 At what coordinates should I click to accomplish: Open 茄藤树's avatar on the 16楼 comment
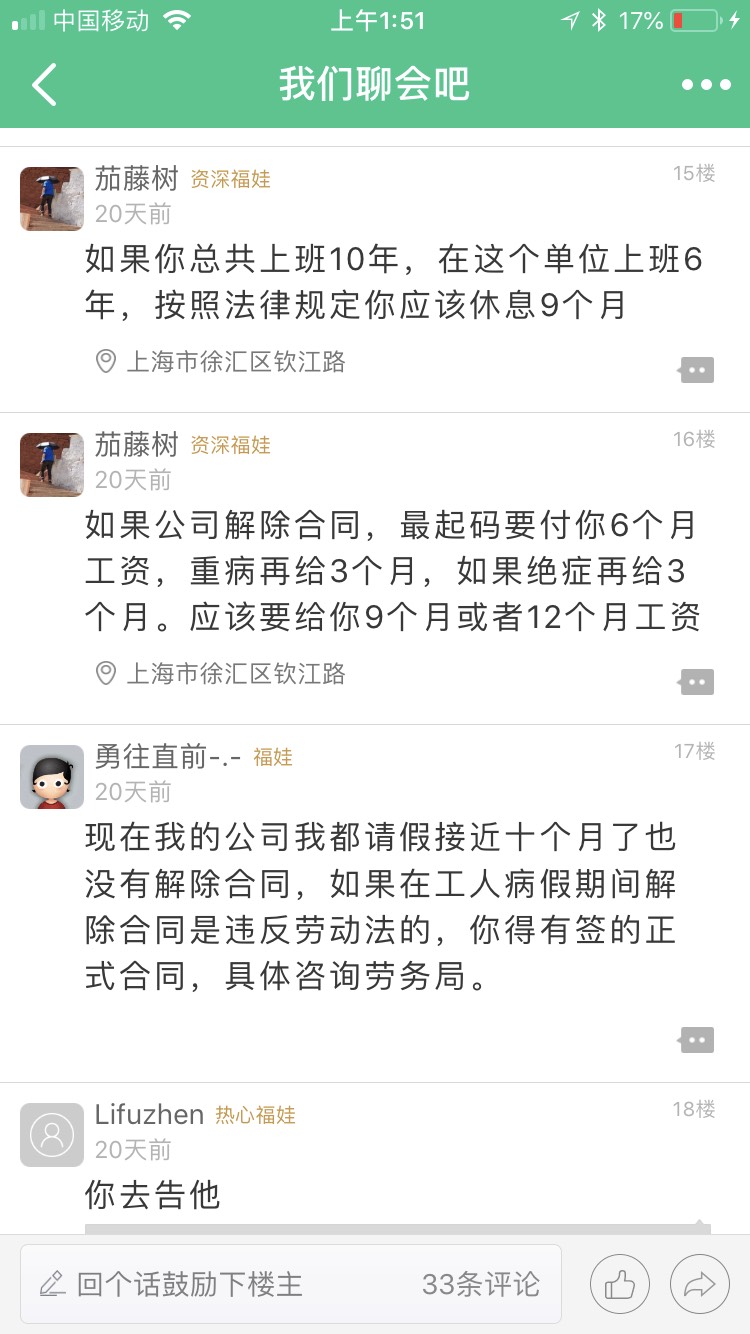tap(52, 465)
